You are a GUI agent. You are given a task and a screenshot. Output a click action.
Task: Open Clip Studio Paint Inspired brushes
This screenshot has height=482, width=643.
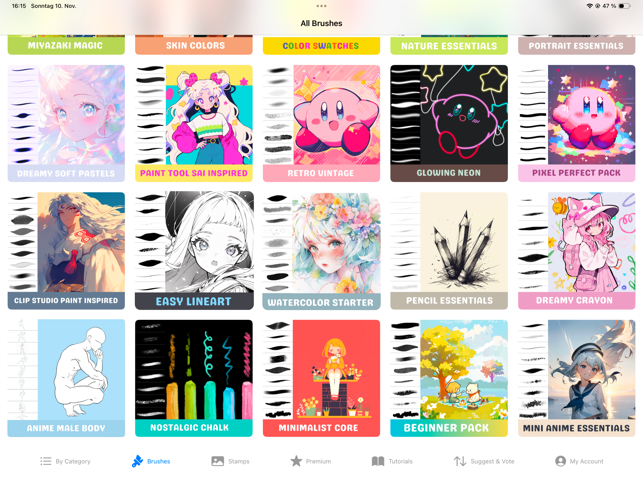coord(66,250)
